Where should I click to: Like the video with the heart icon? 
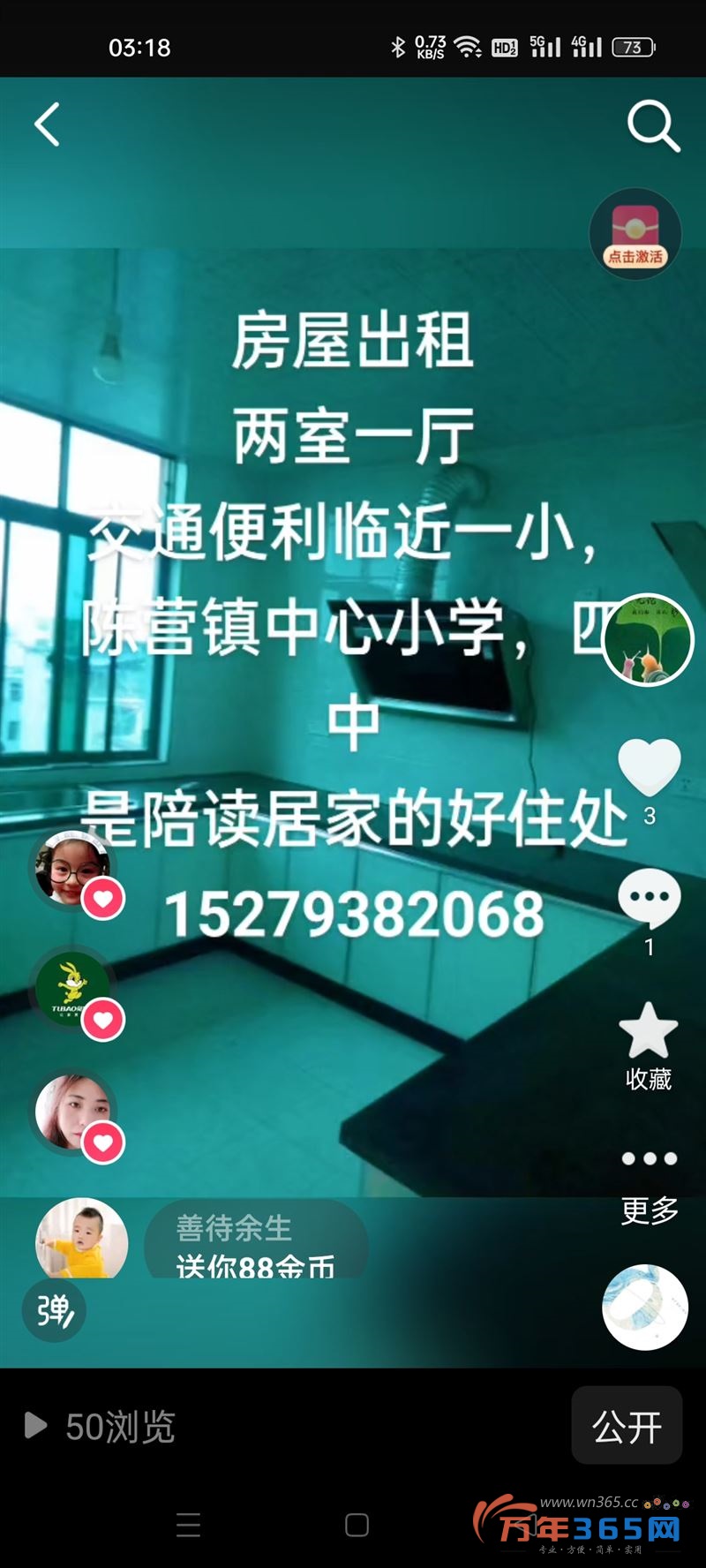650,766
